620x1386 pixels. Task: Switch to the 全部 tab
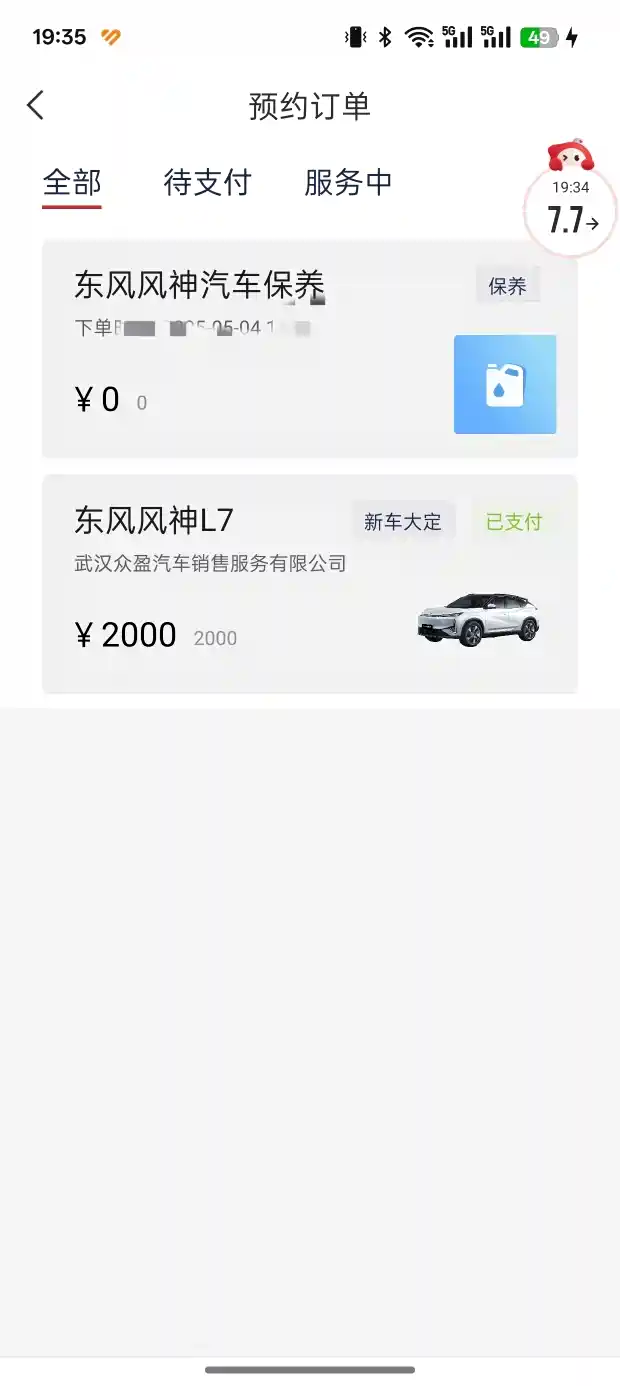tap(72, 183)
